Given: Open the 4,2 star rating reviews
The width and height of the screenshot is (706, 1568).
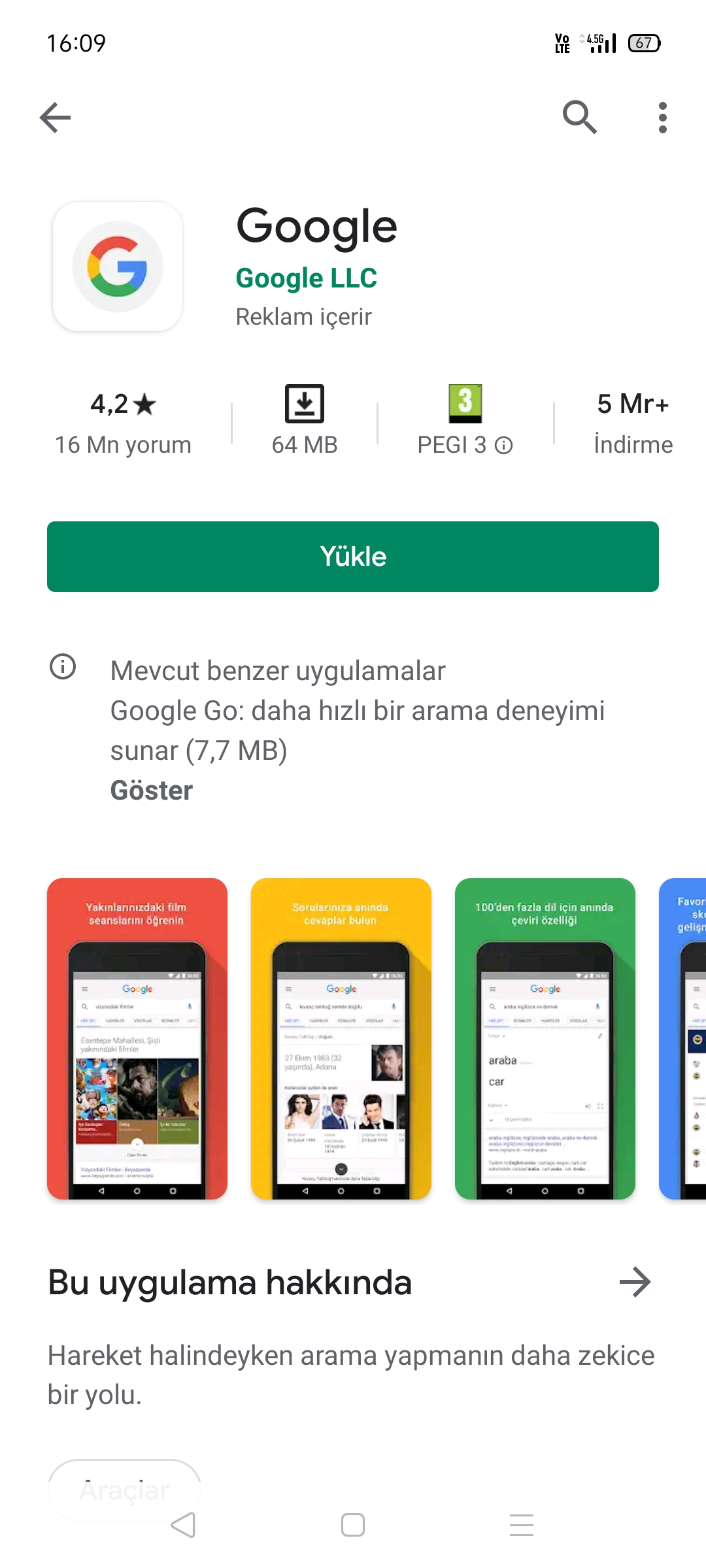Looking at the screenshot, I should pos(123,423).
